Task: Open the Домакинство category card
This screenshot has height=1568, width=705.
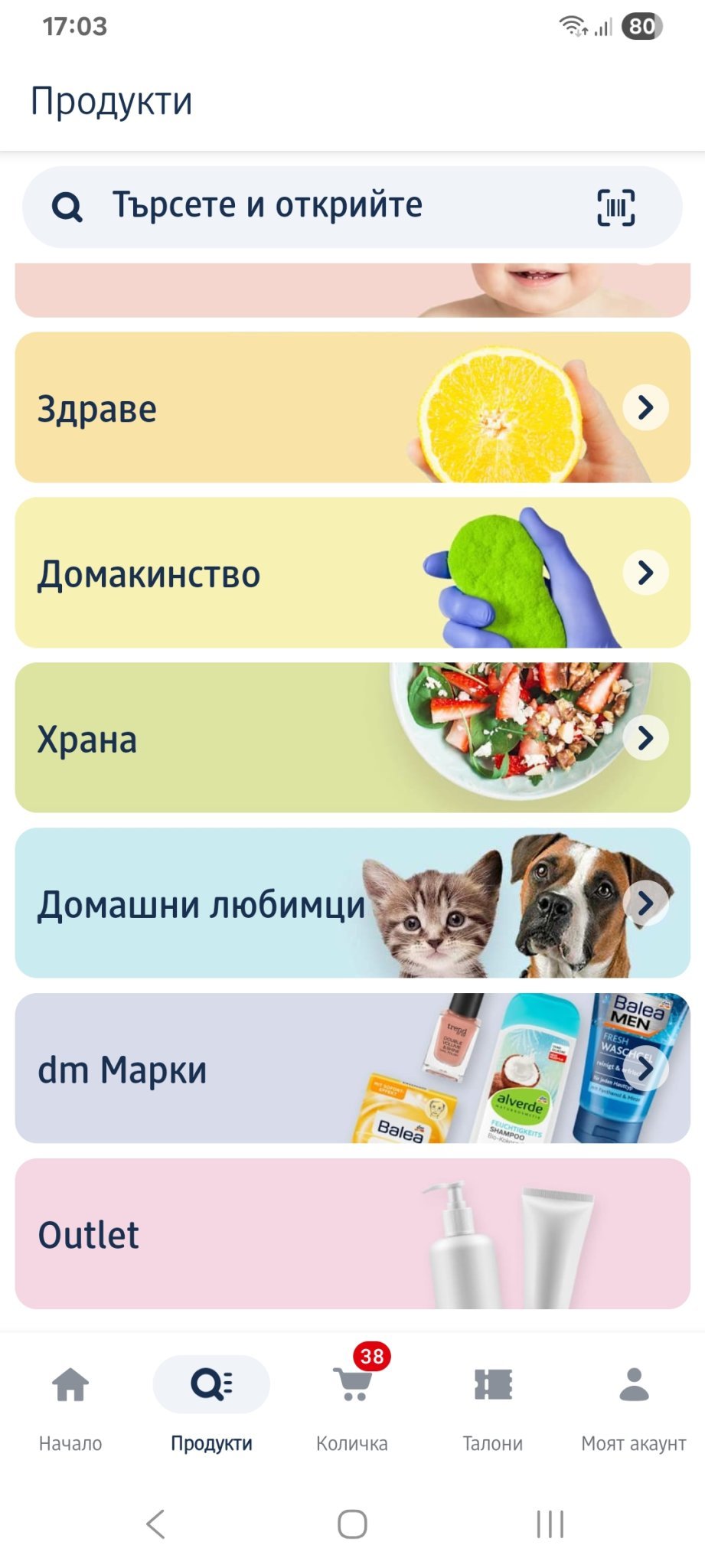Action: pos(352,573)
